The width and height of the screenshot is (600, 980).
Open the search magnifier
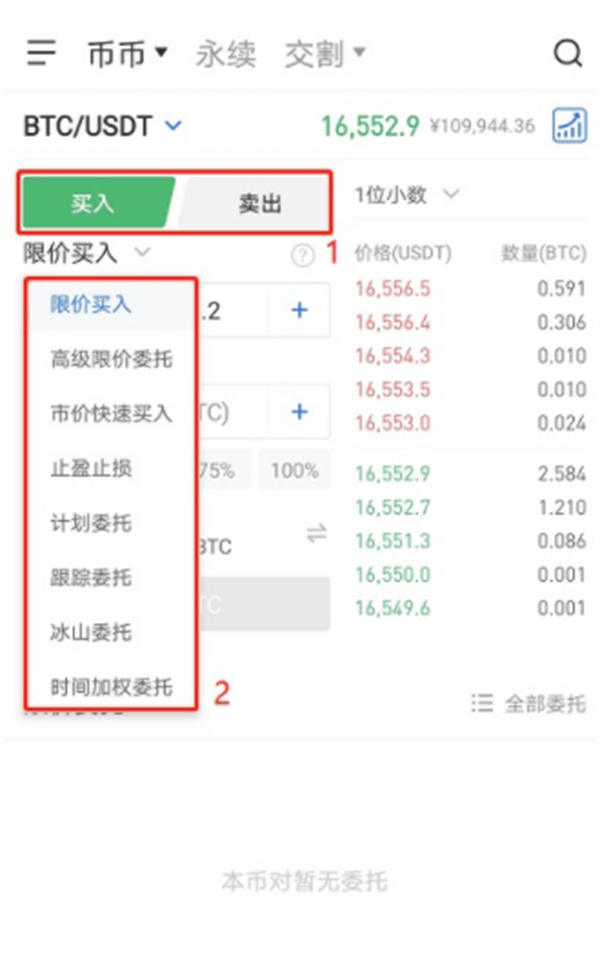567,52
